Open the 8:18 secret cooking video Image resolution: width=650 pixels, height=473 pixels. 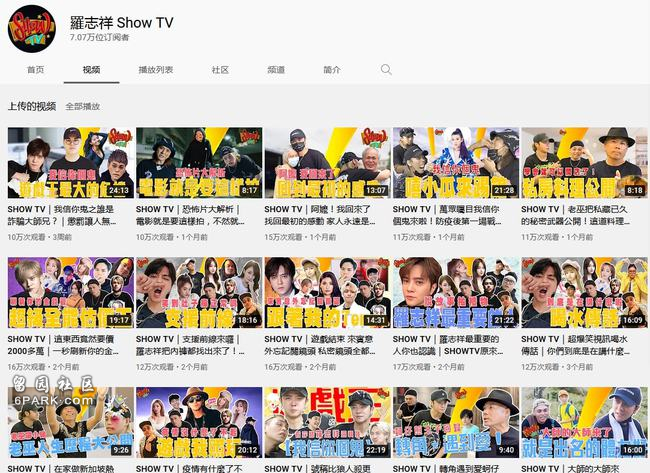click(x=583, y=162)
